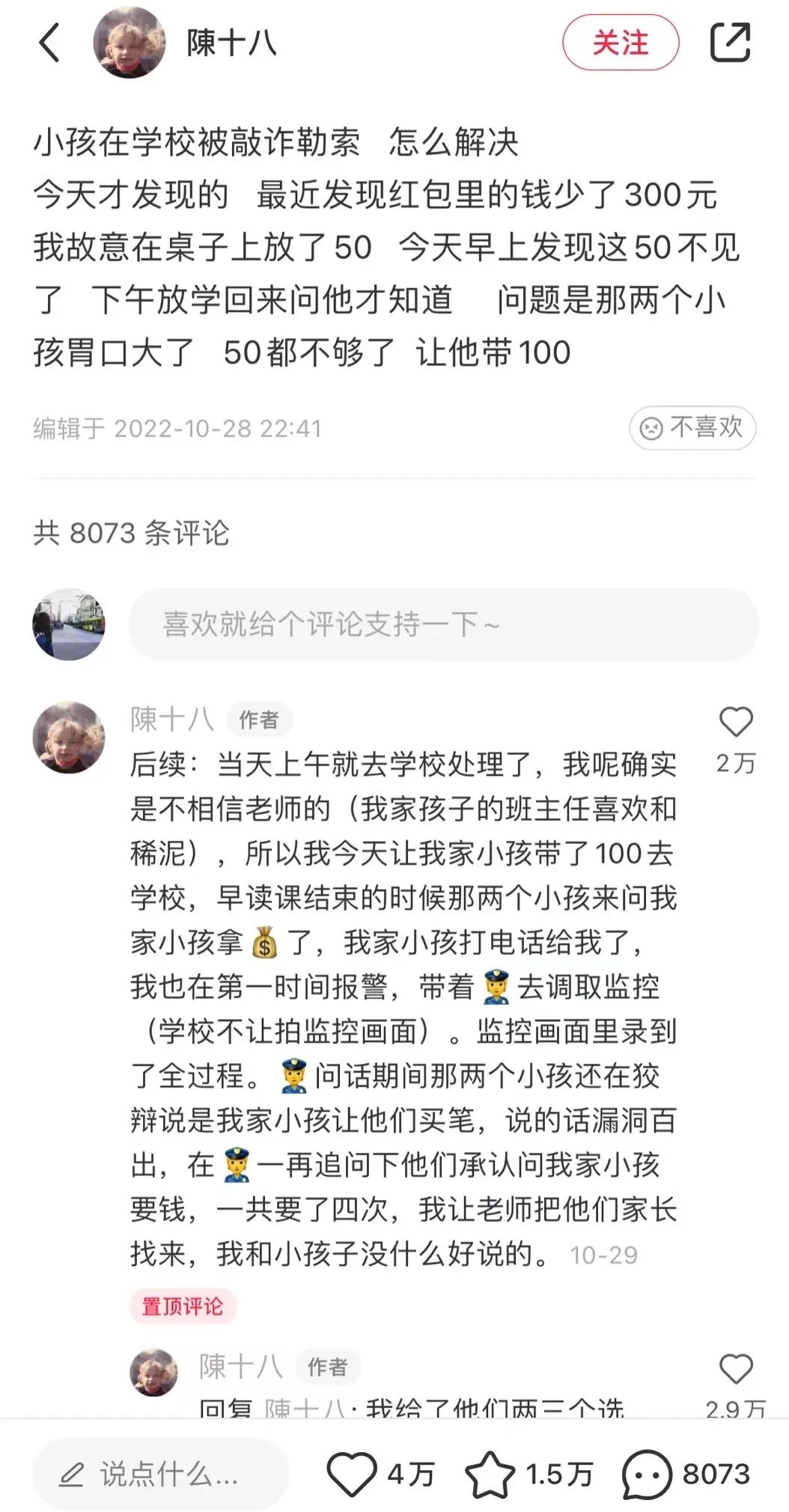Like the pinned 后续 comment by 陳十八
The height and width of the screenshot is (1512, 789).
[x=735, y=722]
